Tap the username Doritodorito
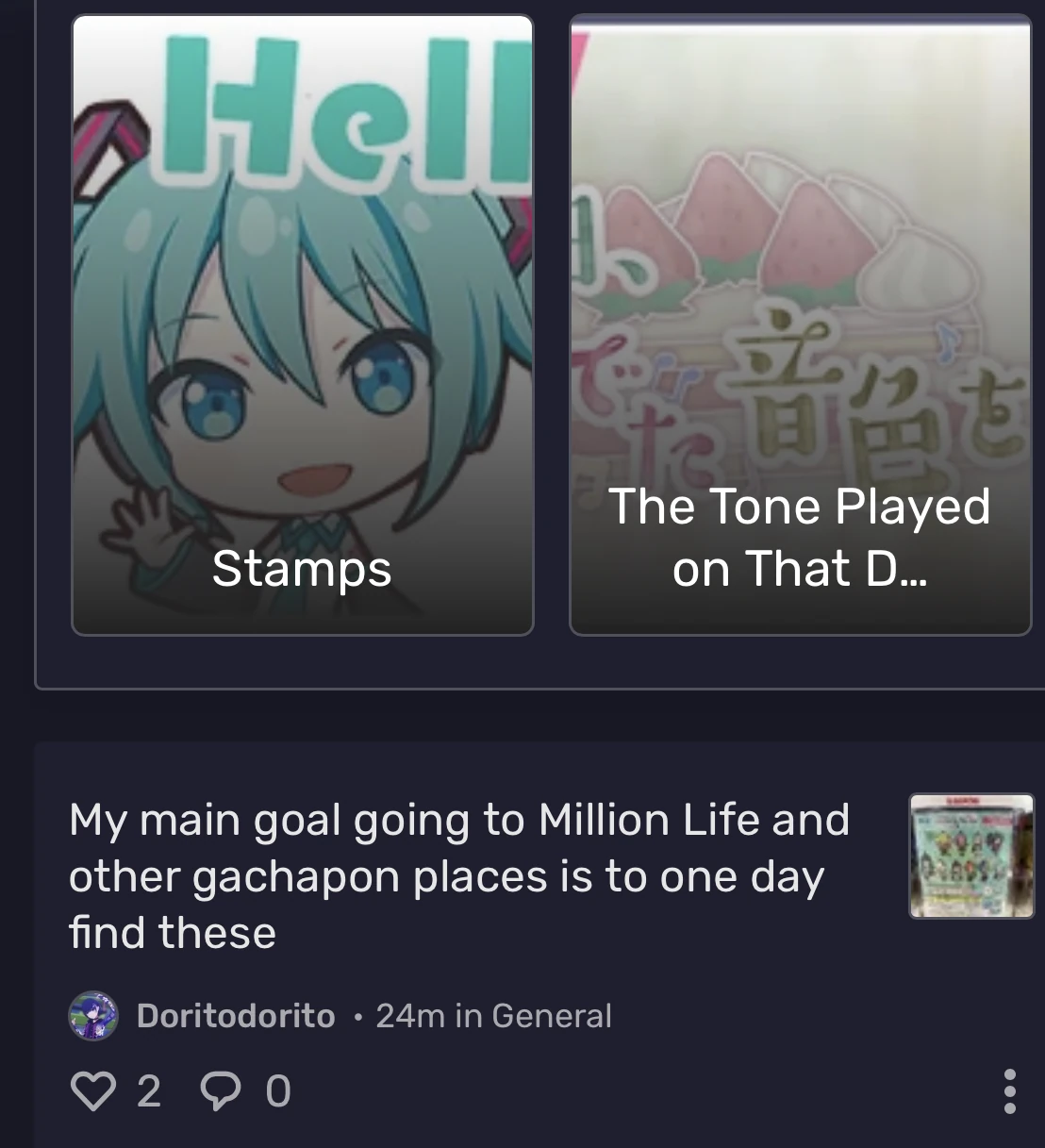The image size is (1045, 1148). (235, 1016)
